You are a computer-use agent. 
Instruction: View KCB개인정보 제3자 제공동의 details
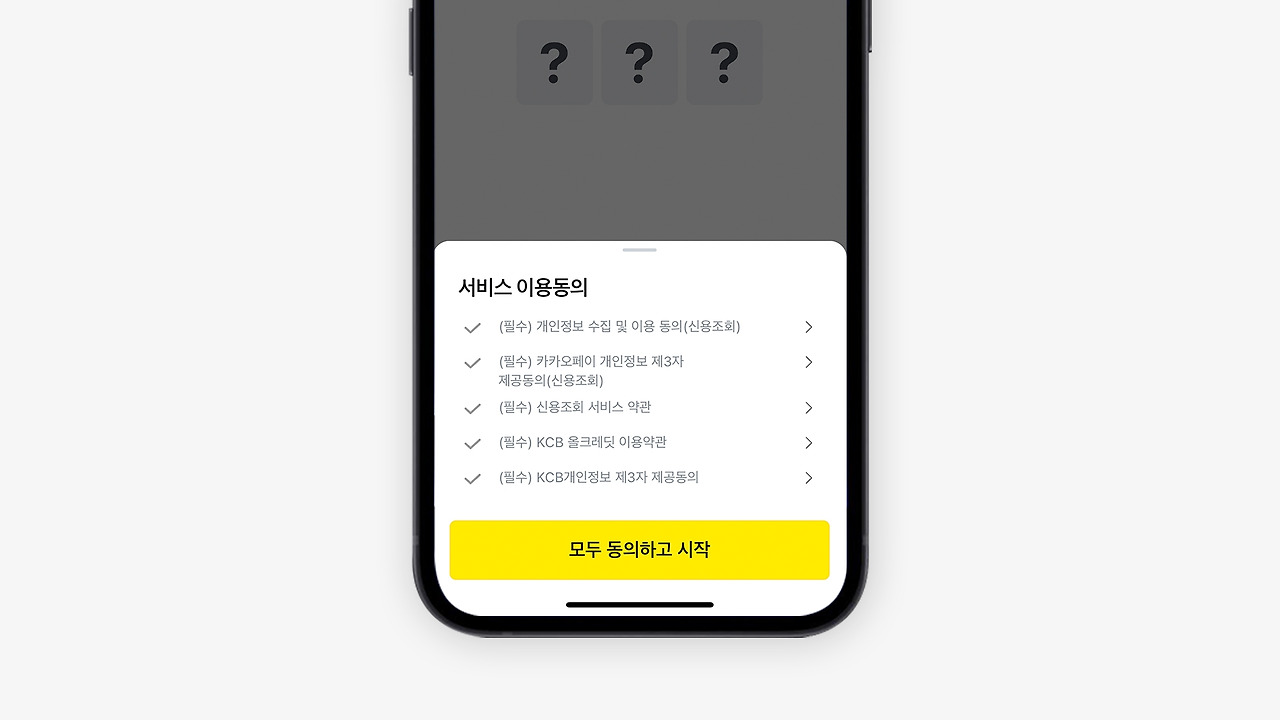coord(809,478)
